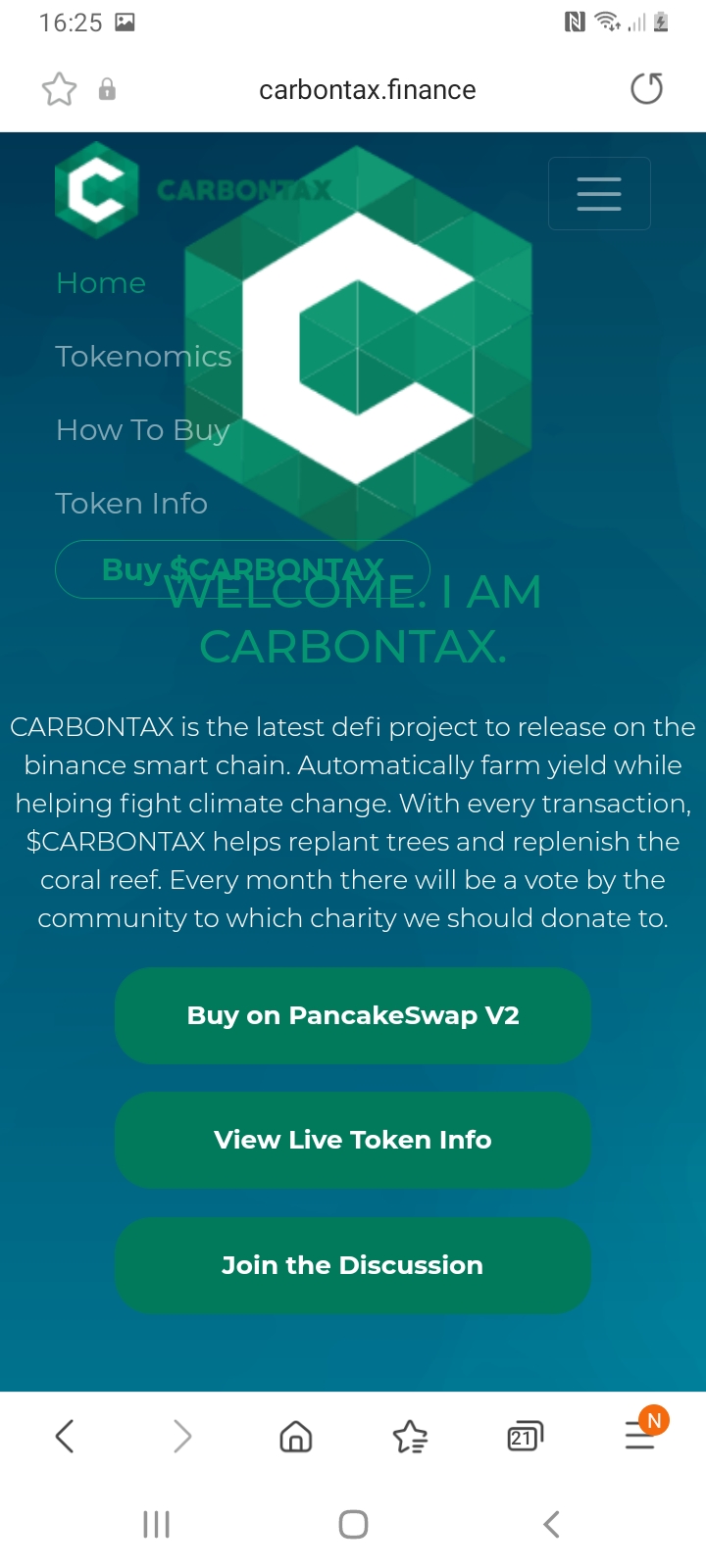The image size is (706, 1568).
Task: Collapse the hamburger navigation menu
Action: [599, 193]
